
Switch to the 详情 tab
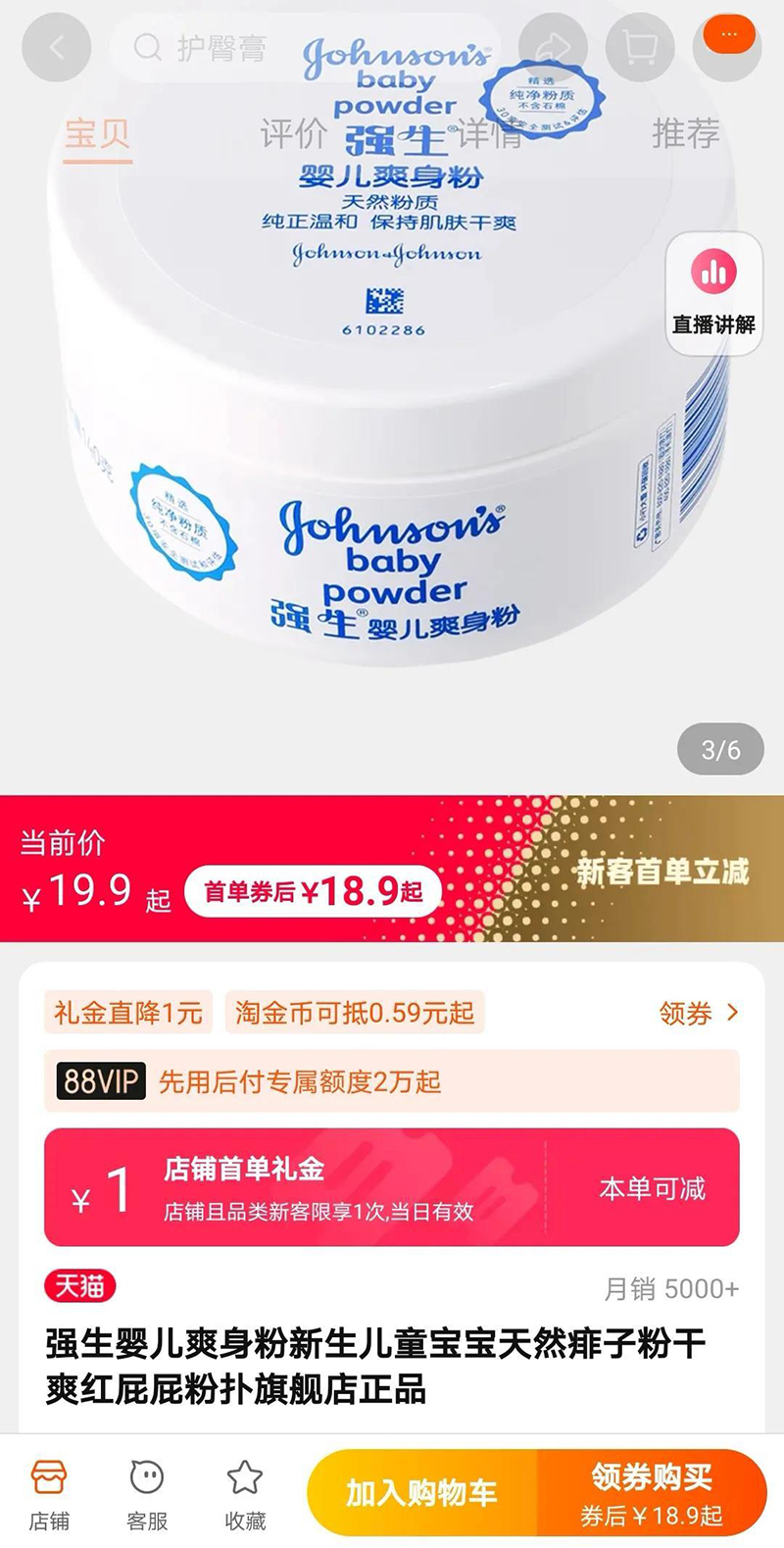[x=490, y=133]
